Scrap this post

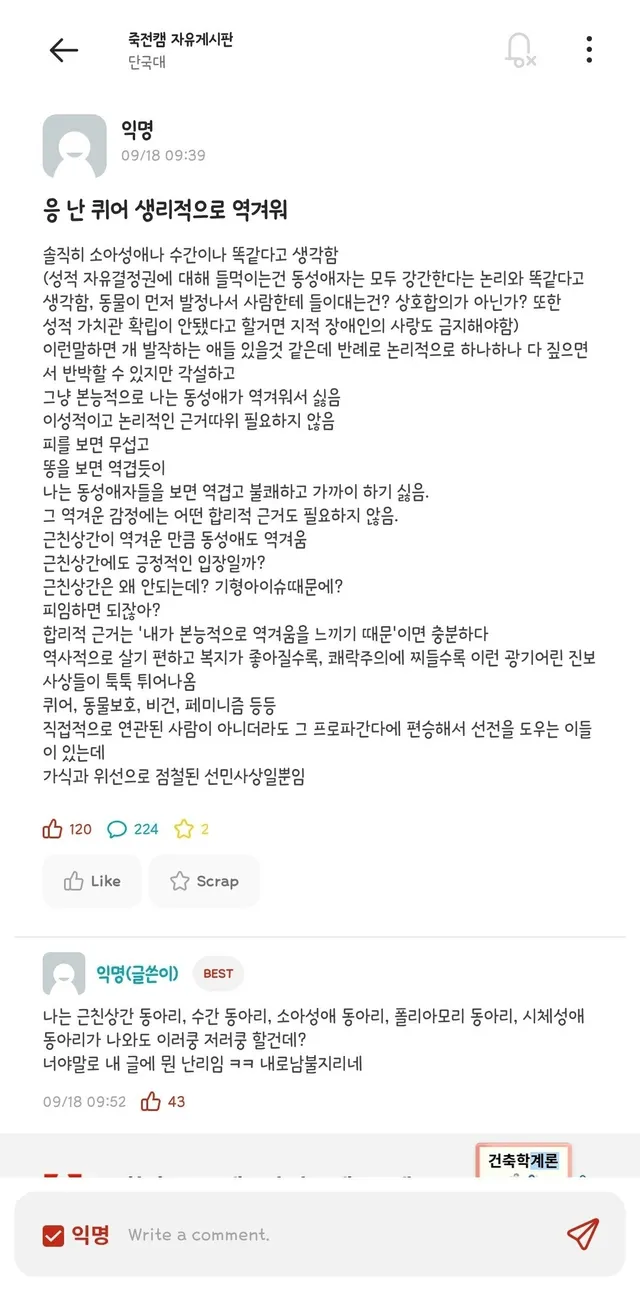click(204, 881)
